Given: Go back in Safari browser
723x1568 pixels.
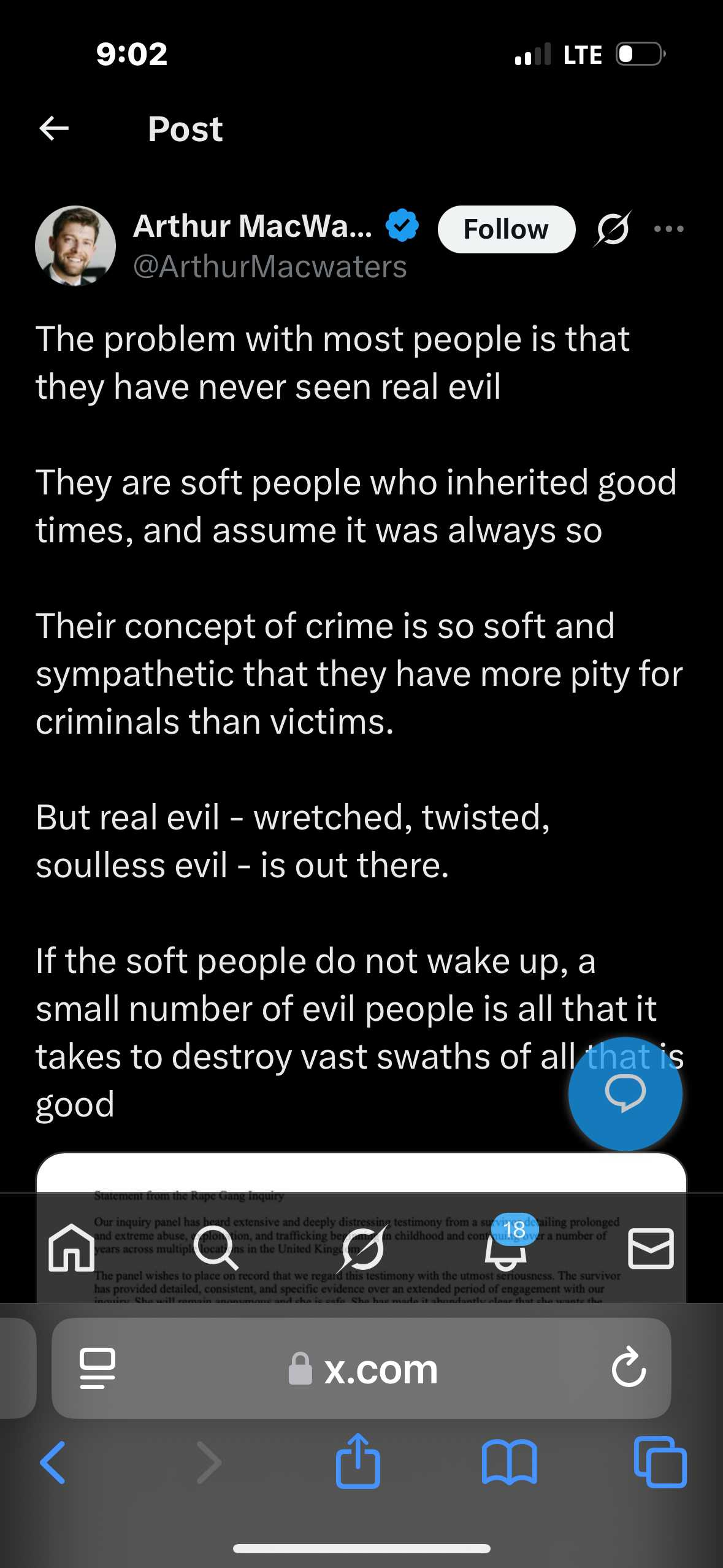Looking at the screenshot, I should point(53,1463).
